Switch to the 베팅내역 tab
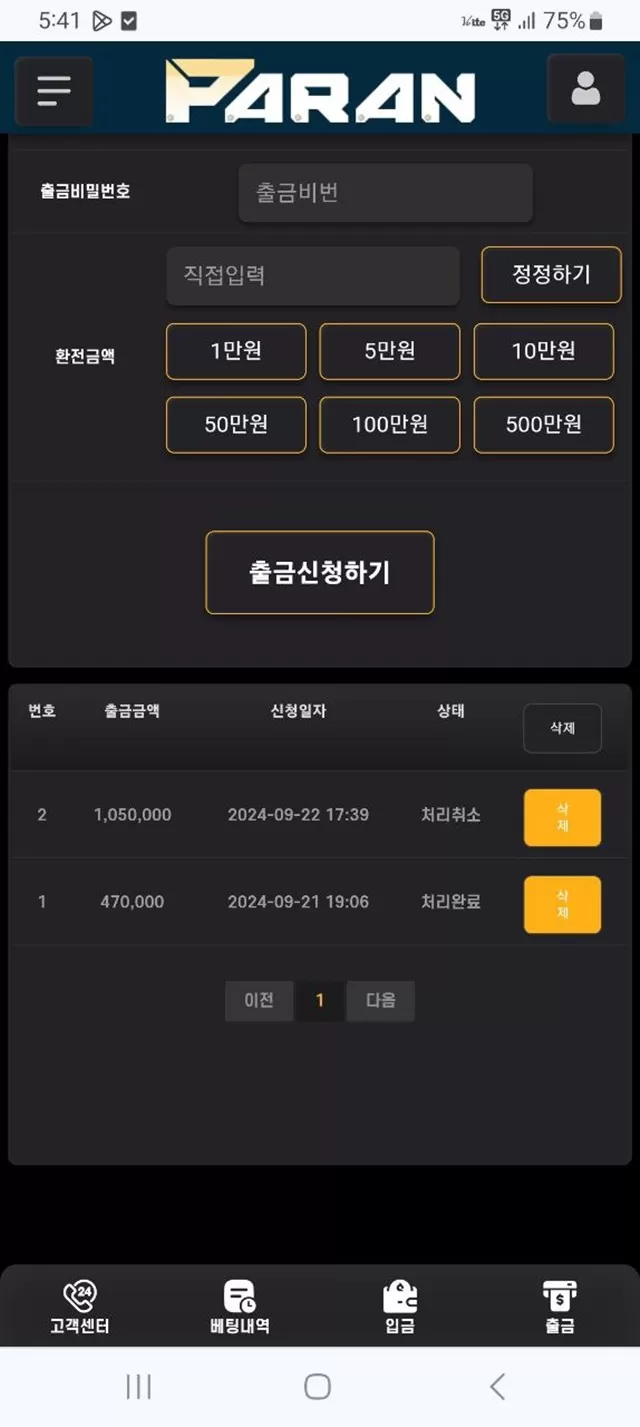640x1427 pixels. pyautogui.click(x=240, y=1308)
